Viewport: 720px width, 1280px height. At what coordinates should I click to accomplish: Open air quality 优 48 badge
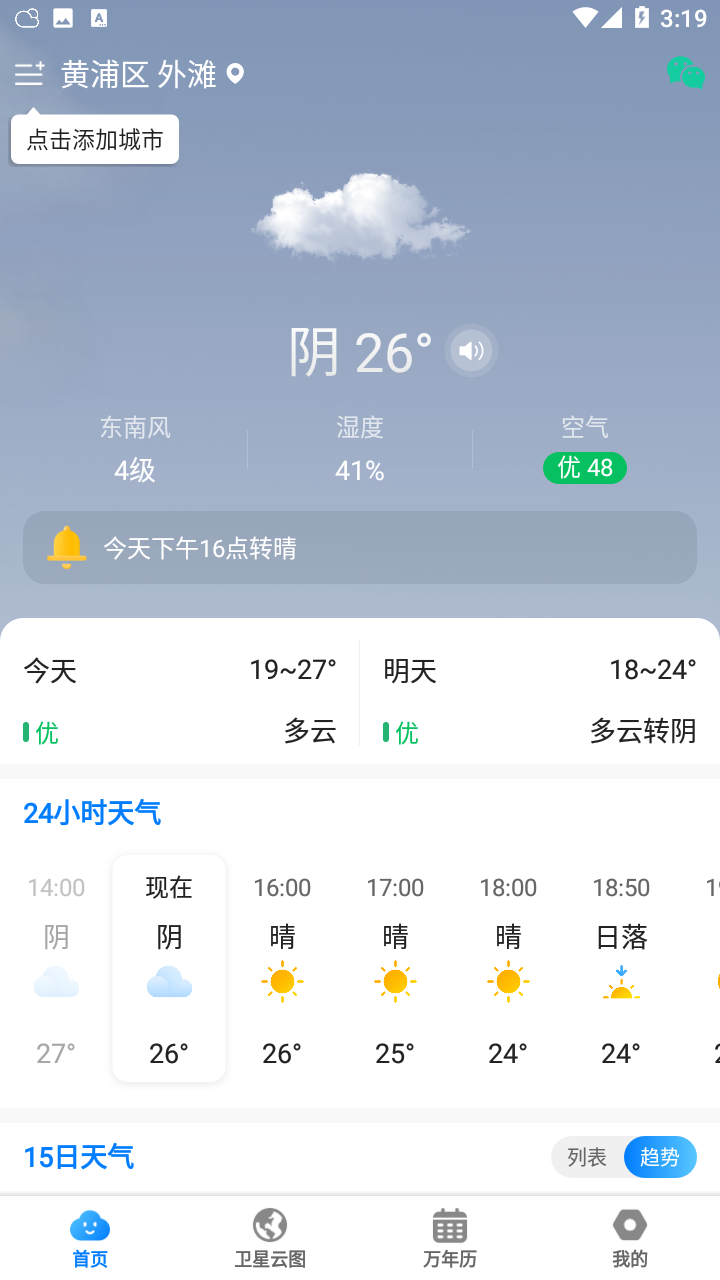[x=585, y=467]
